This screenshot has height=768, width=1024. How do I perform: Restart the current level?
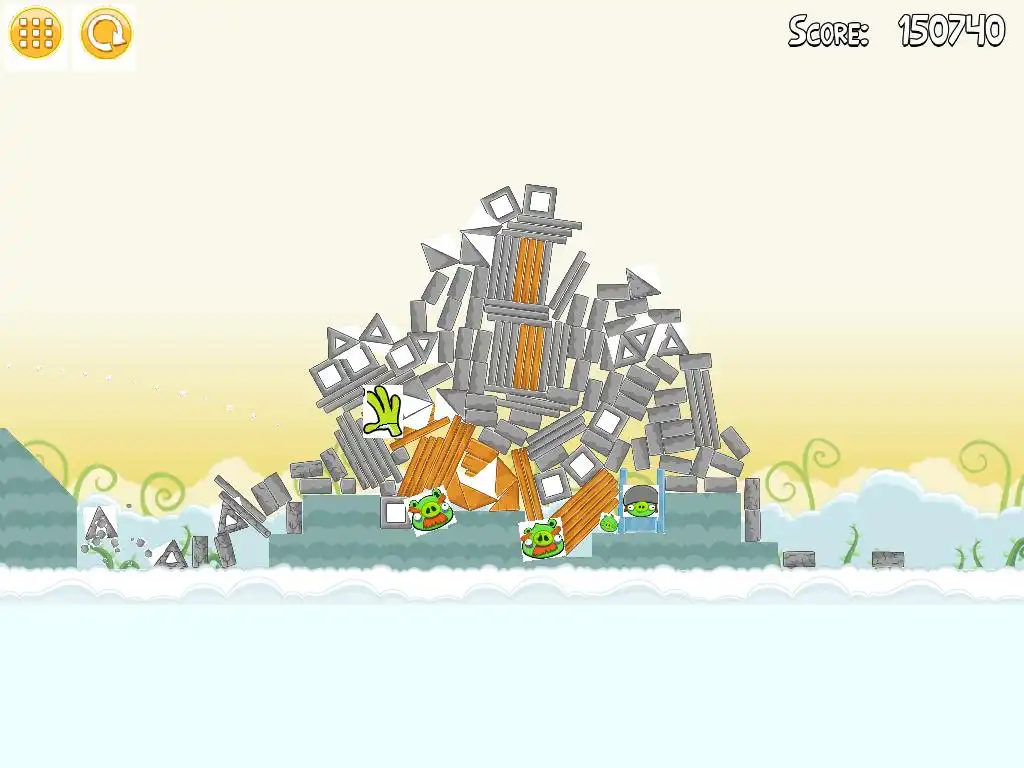[x=105, y=35]
